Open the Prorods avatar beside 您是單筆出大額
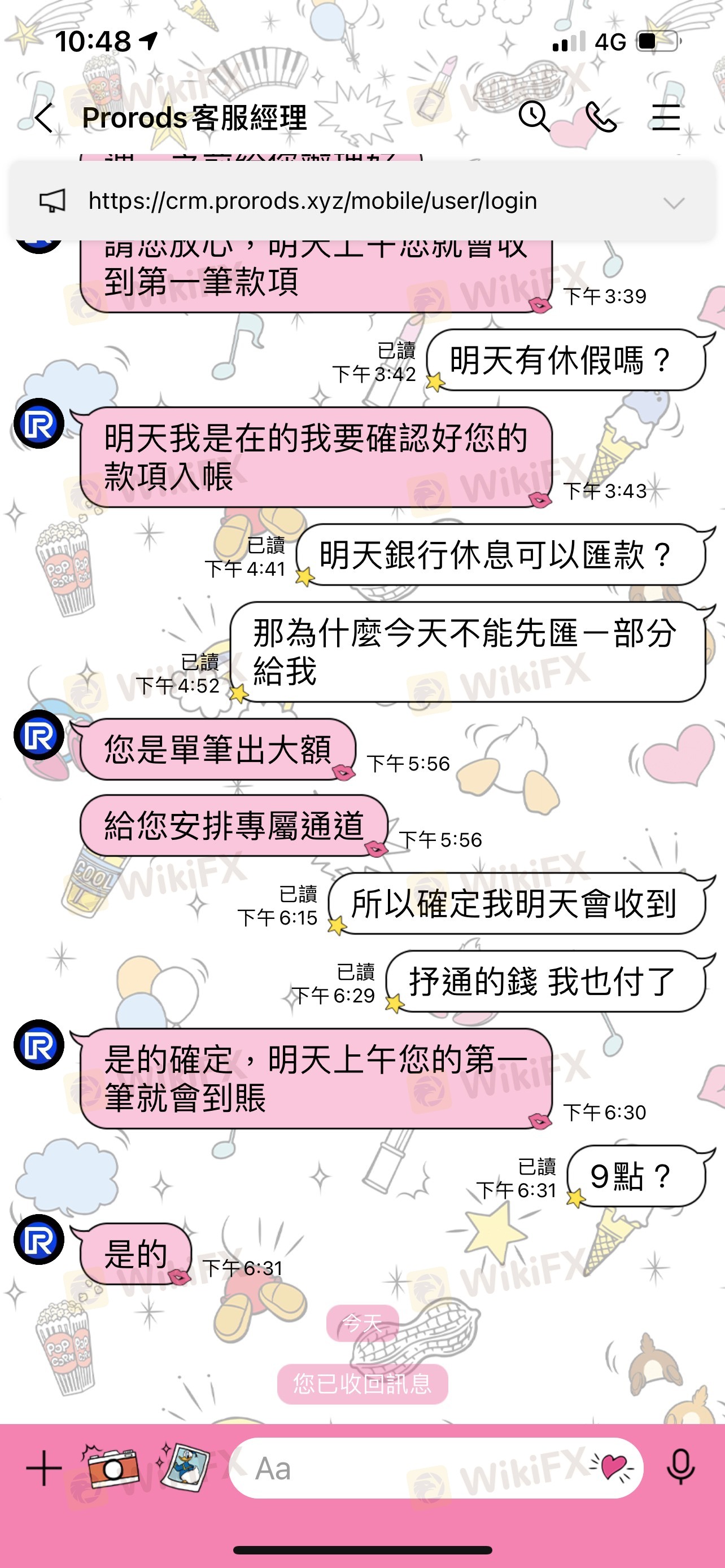This screenshot has height=1568, width=725. (x=39, y=735)
